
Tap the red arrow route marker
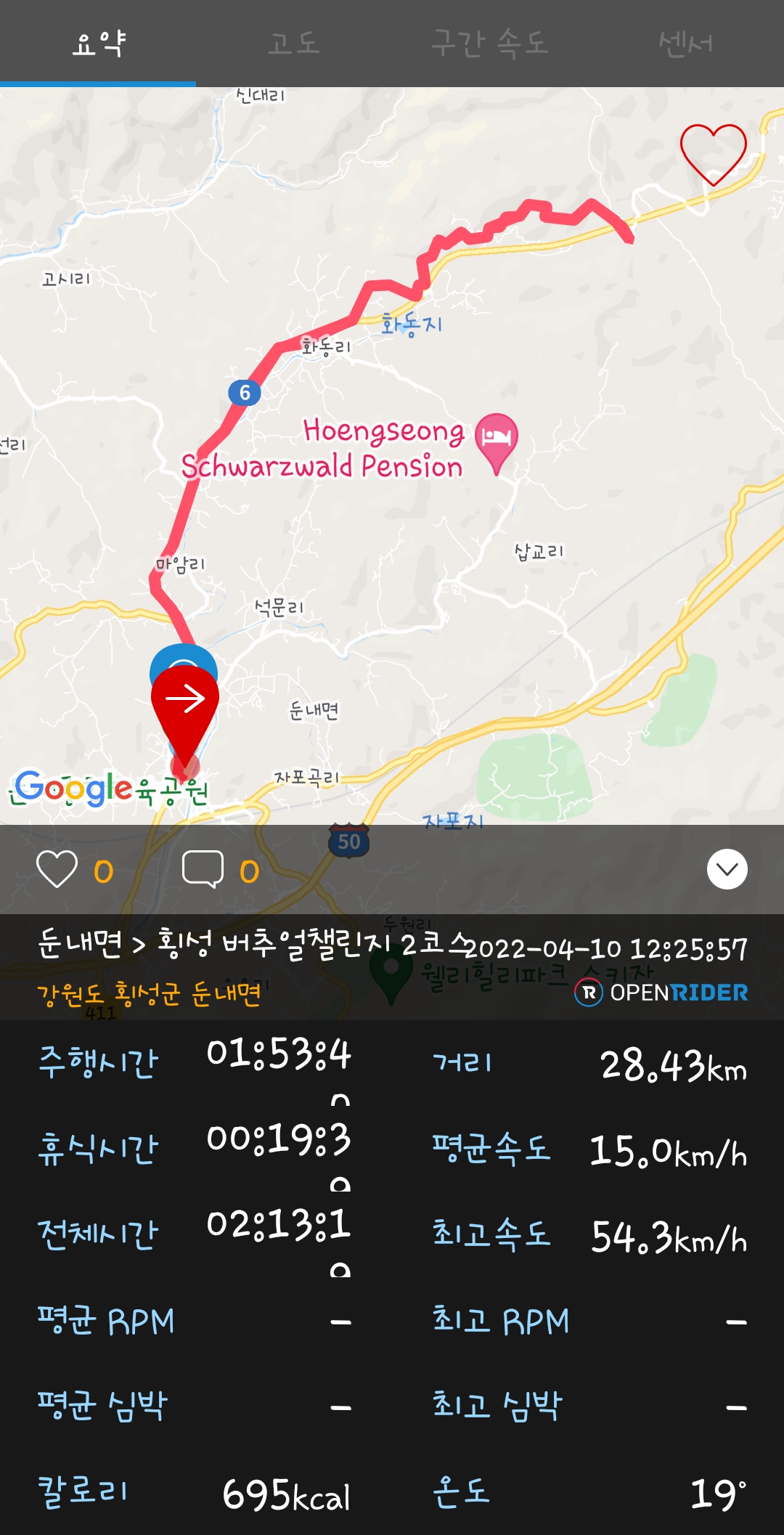point(185,700)
